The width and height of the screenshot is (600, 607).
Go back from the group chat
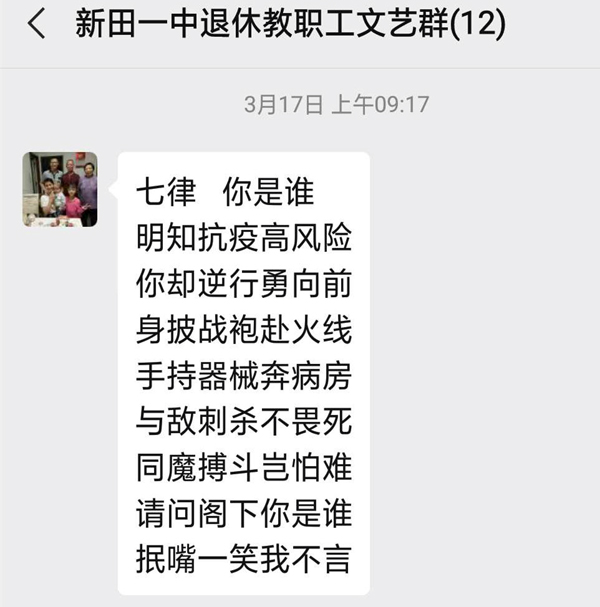tap(36, 26)
